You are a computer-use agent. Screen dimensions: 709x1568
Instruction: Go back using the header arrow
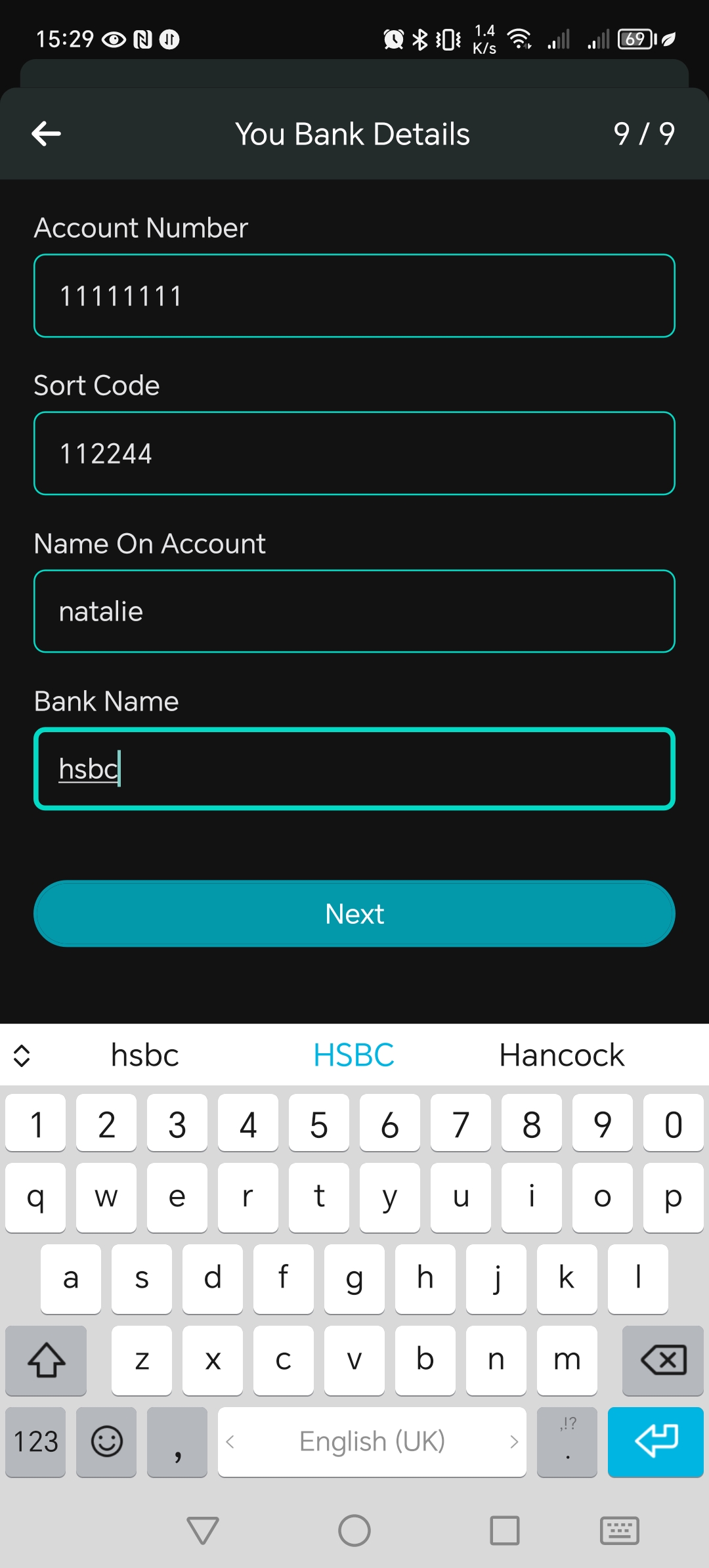(47, 134)
